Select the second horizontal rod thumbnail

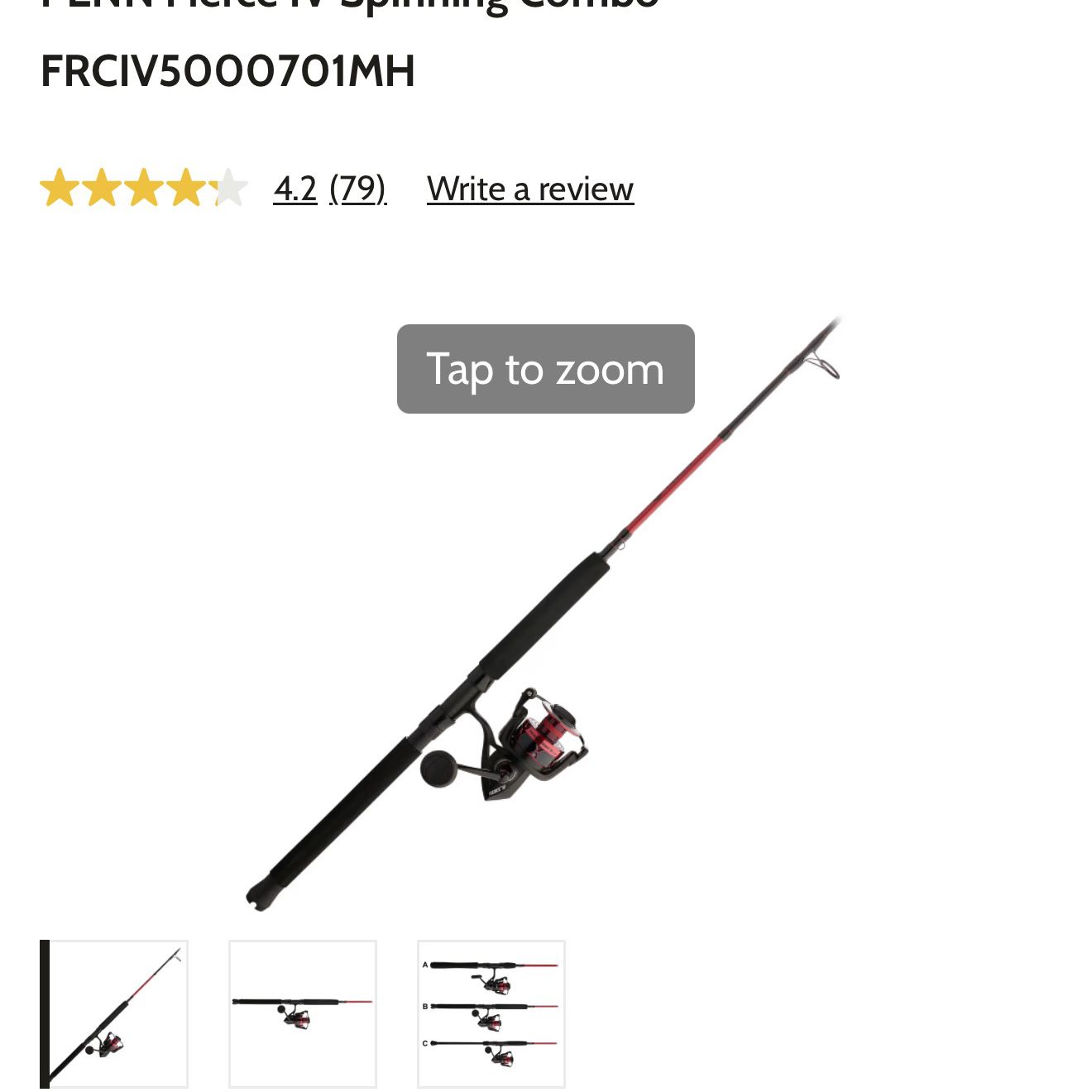pyautogui.click(x=303, y=1013)
